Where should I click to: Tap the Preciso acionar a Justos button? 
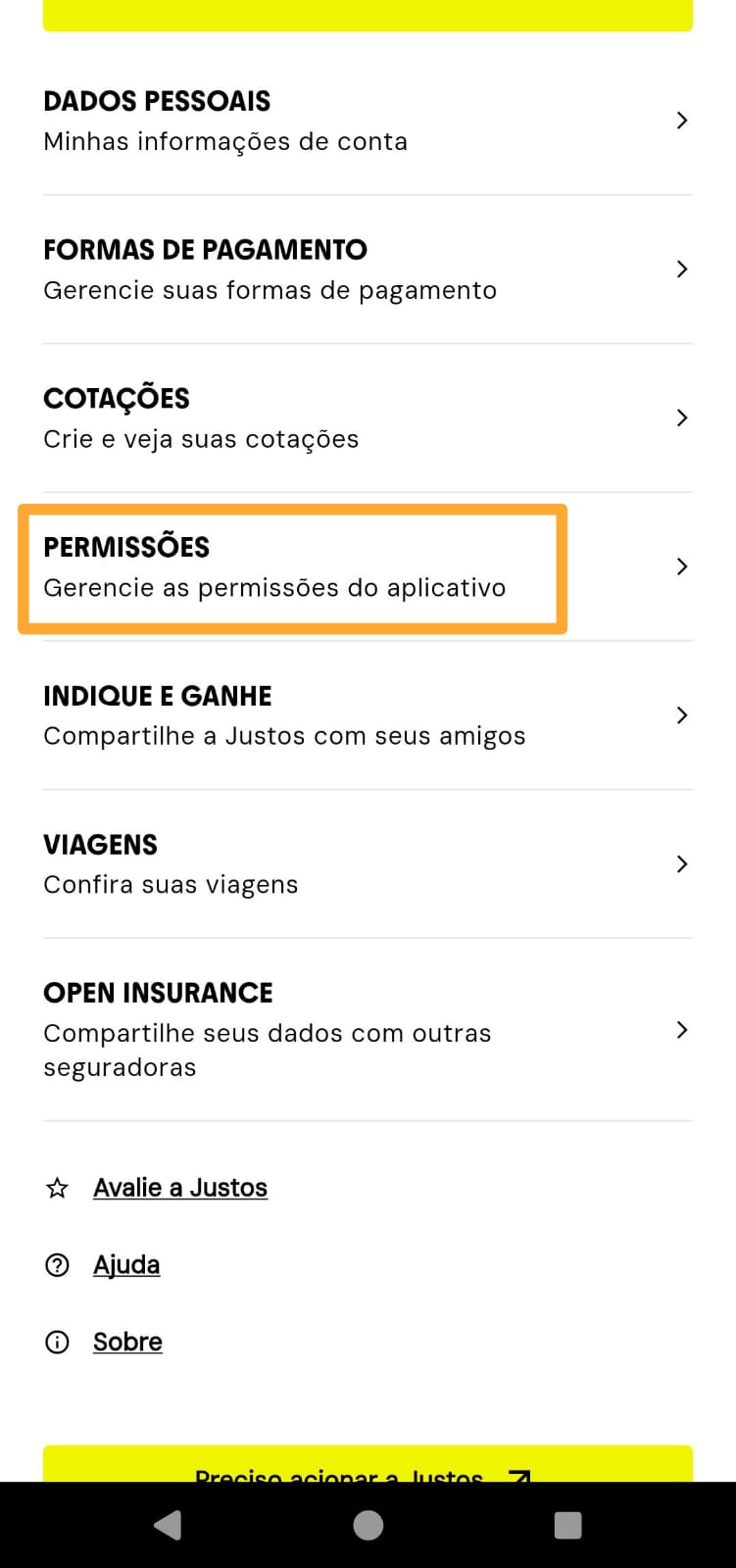(x=368, y=1463)
